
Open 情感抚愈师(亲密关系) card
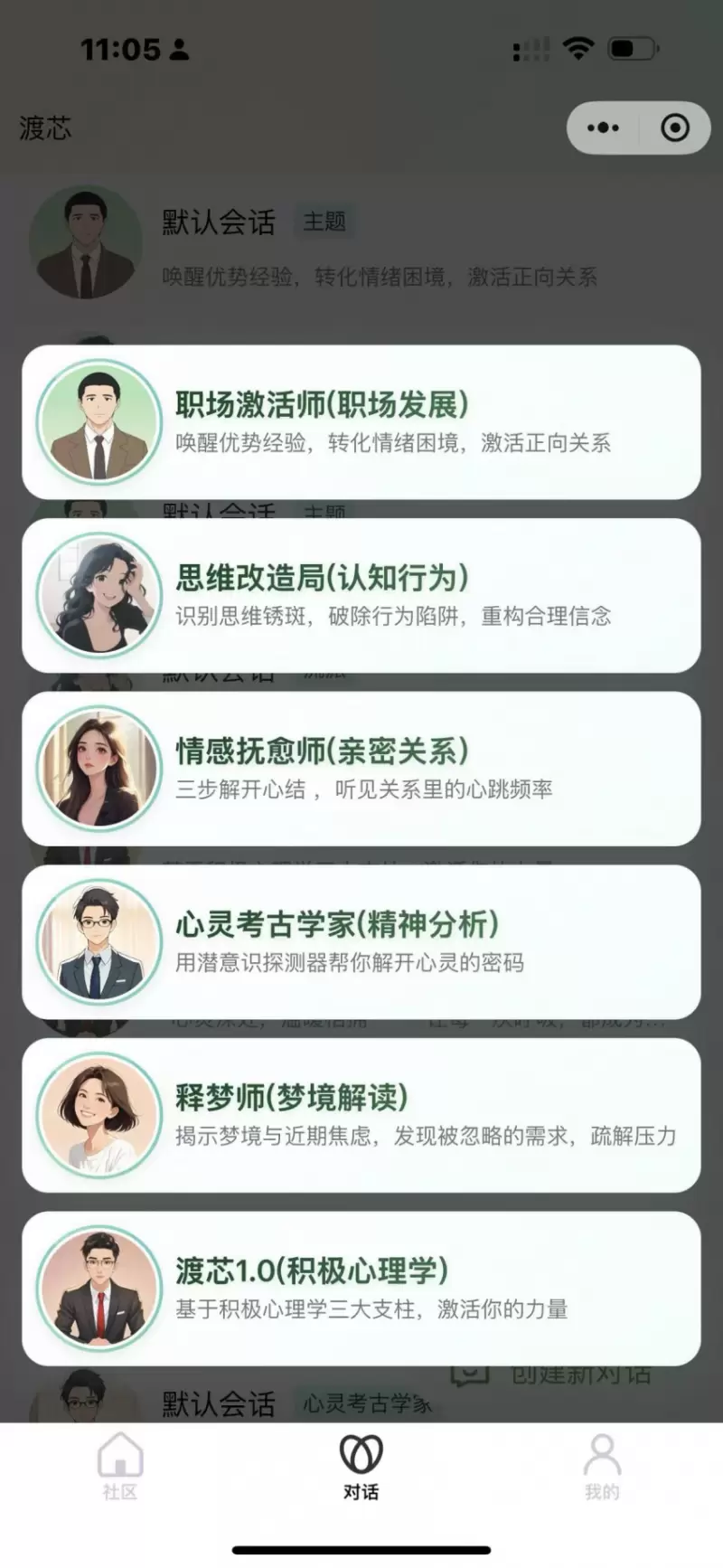[361, 769]
